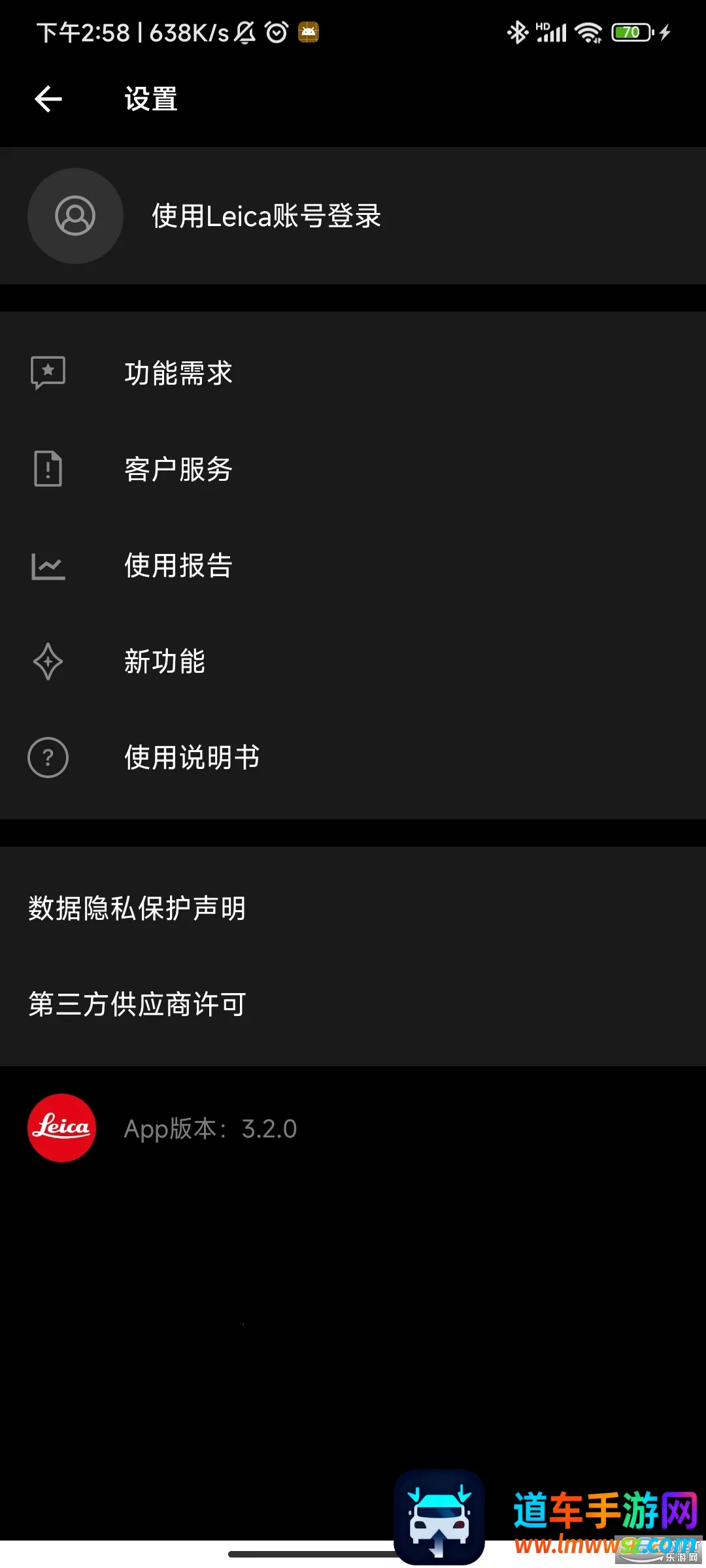Open 使用说明书 manual
This screenshot has width=706, height=1568.
coord(192,757)
